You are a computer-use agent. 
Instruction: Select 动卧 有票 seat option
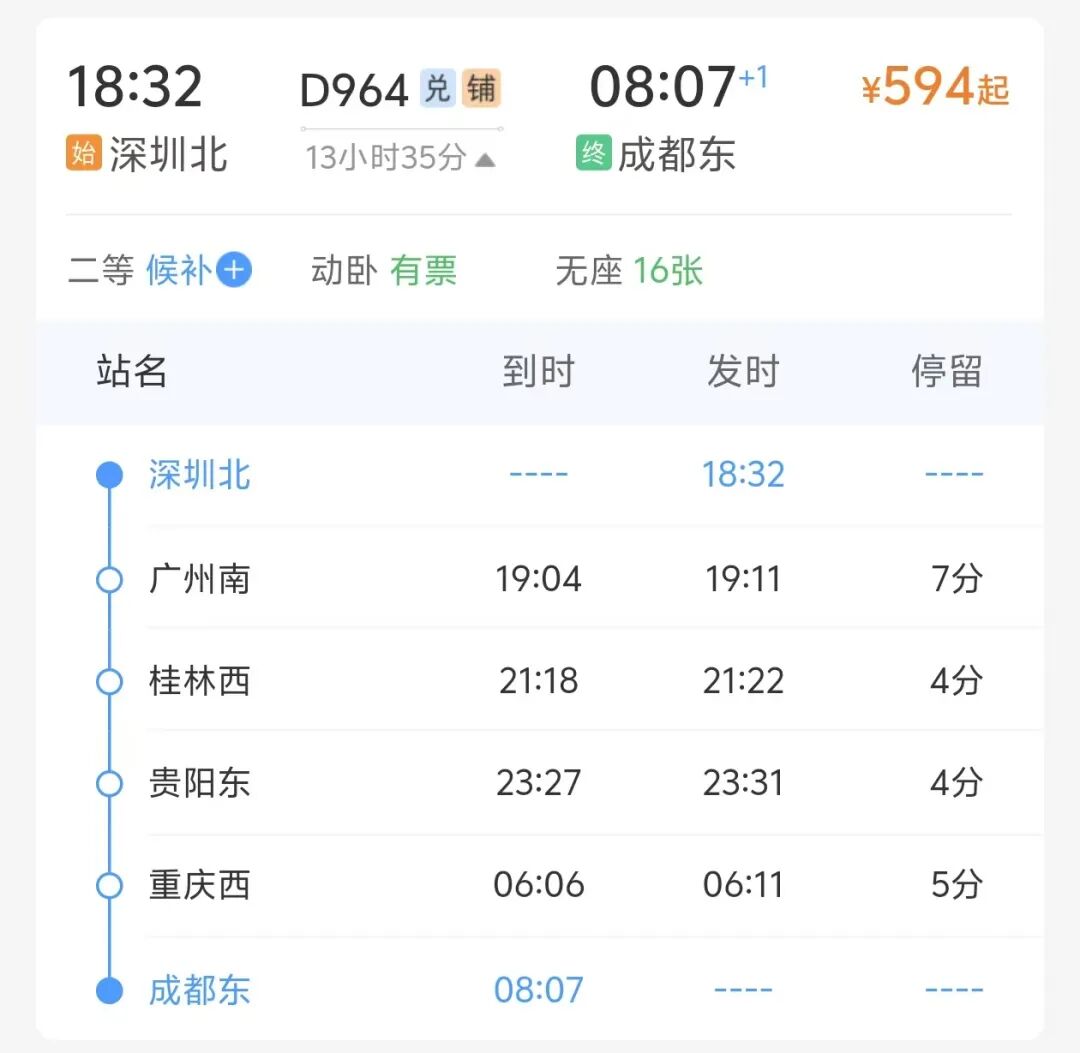click(384, 271)
